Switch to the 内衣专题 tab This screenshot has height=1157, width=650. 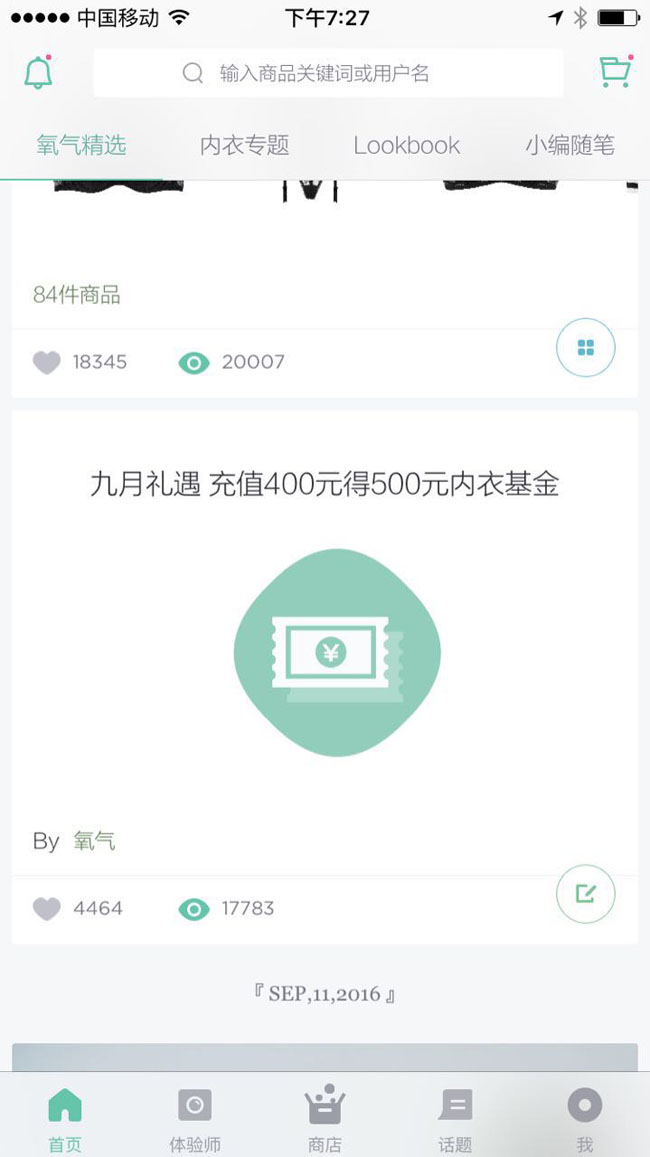coord(244,145)
